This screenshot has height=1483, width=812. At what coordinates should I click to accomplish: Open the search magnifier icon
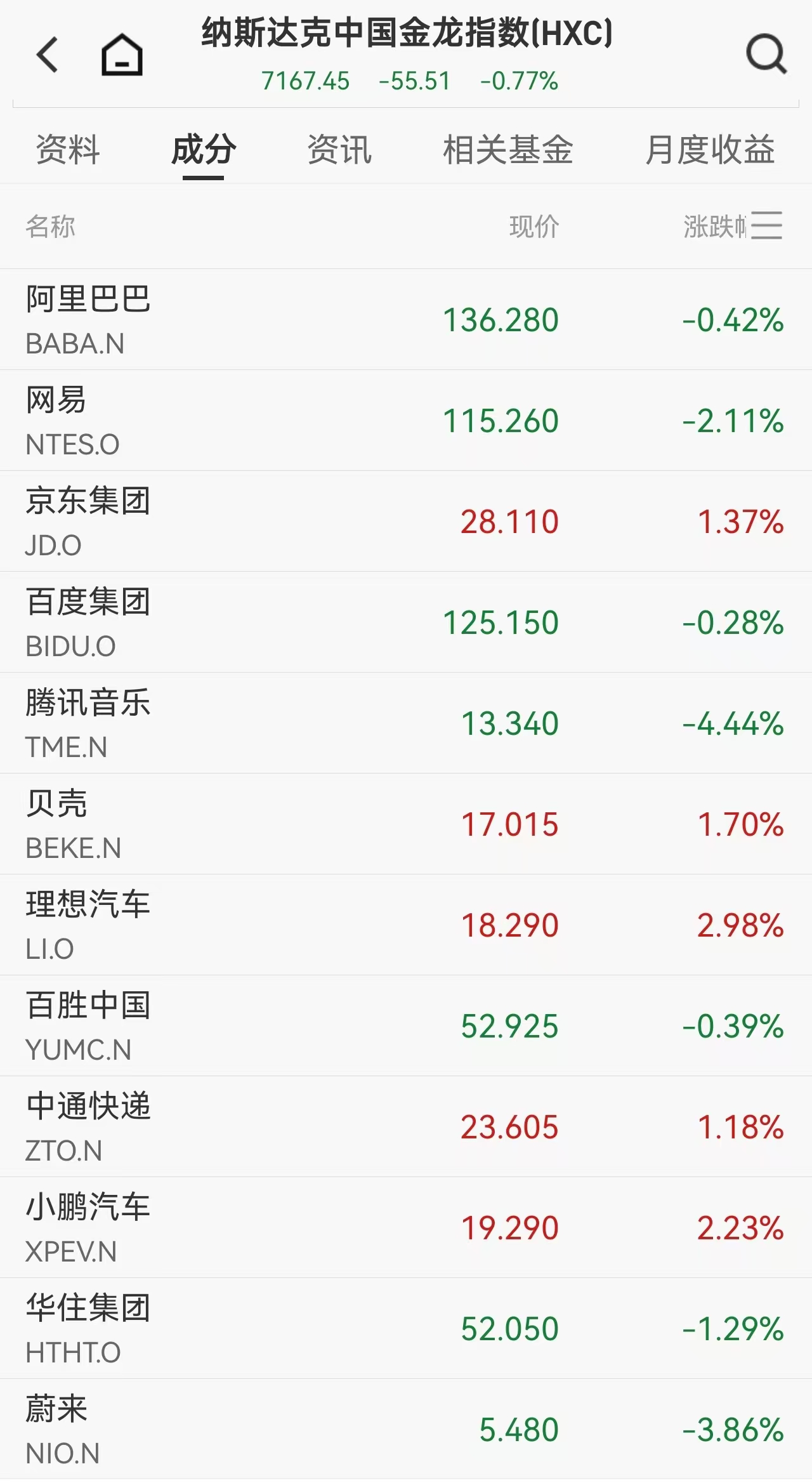pyautogui.click(x=766, y=55)
